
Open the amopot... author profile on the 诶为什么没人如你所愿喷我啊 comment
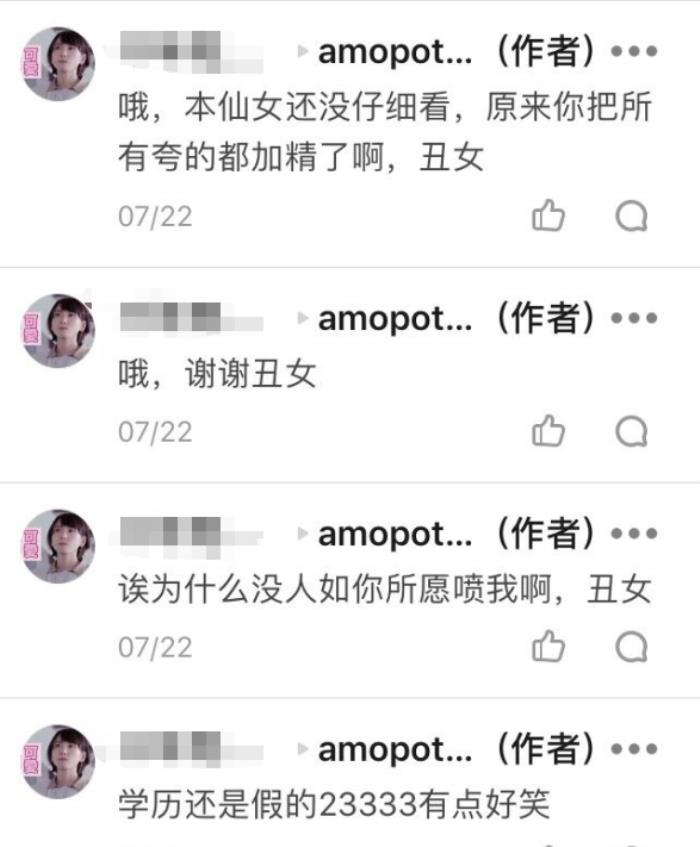tap(394, 534)
